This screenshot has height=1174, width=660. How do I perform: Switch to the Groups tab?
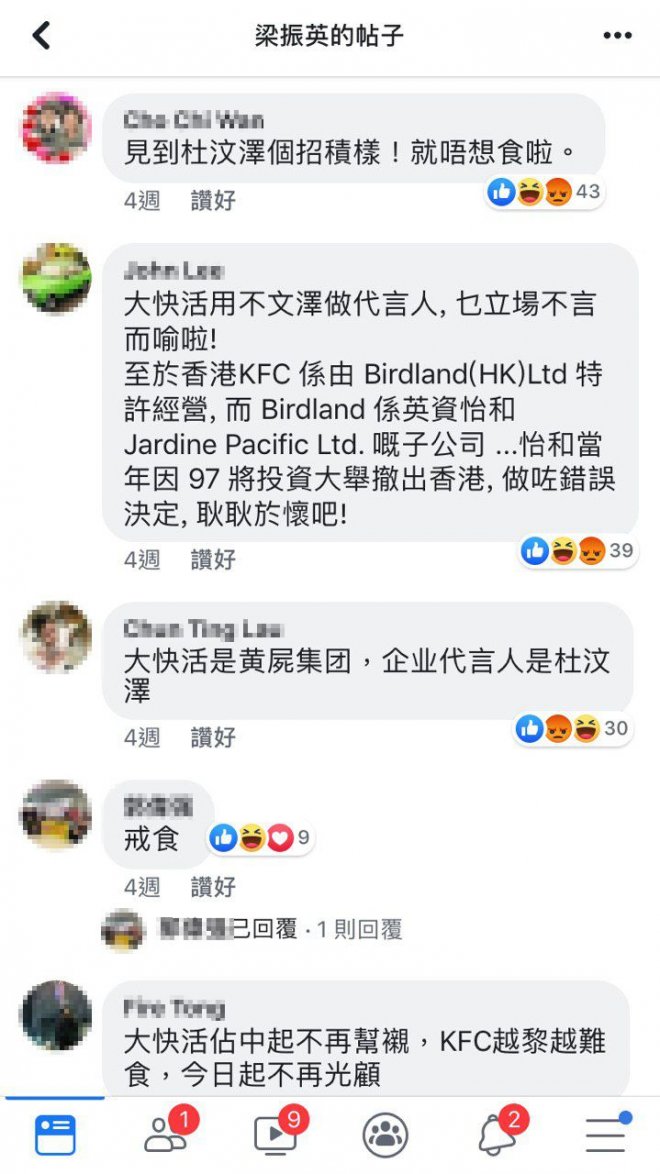click(385, 1134)
